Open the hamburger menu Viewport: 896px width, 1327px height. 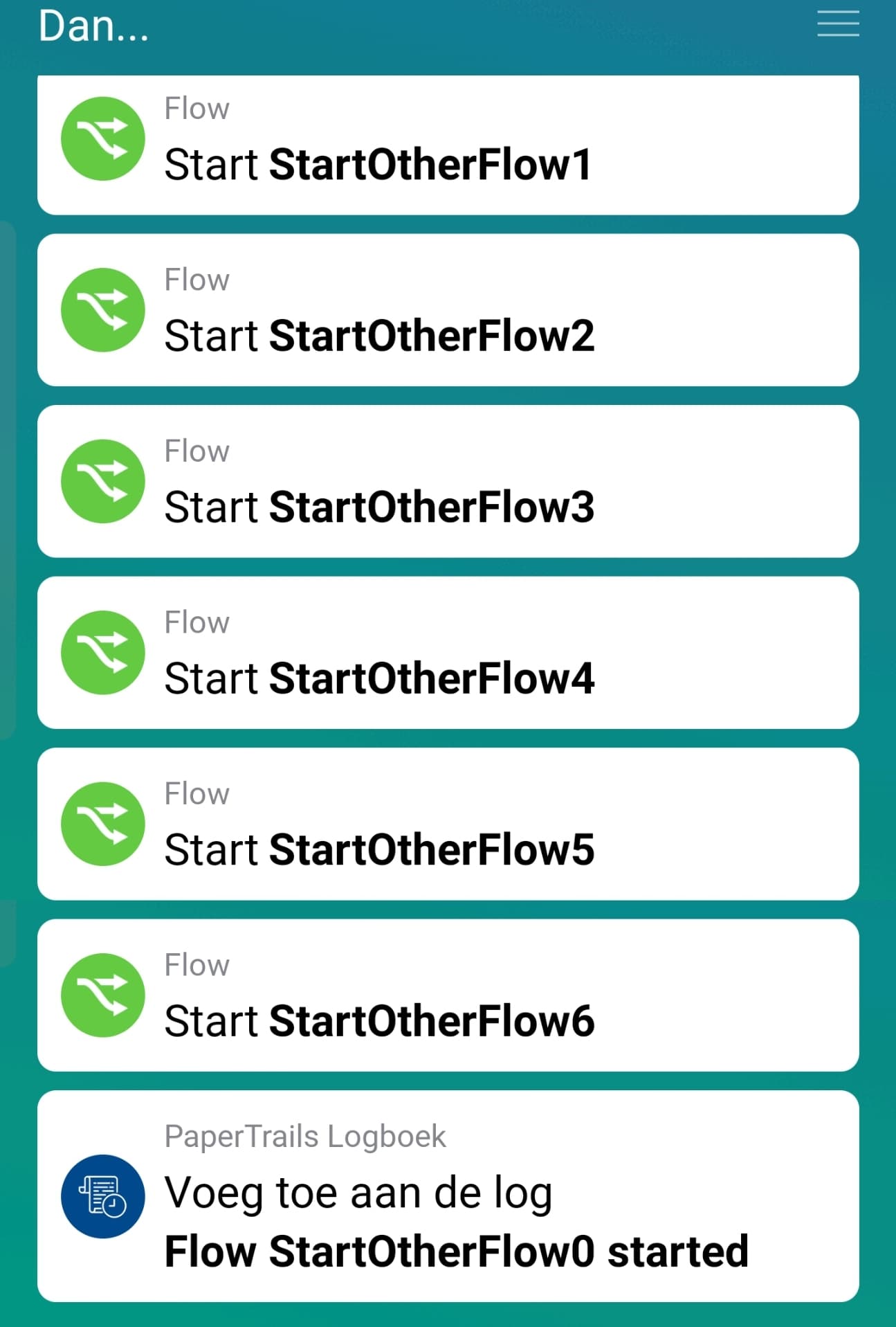837,24
